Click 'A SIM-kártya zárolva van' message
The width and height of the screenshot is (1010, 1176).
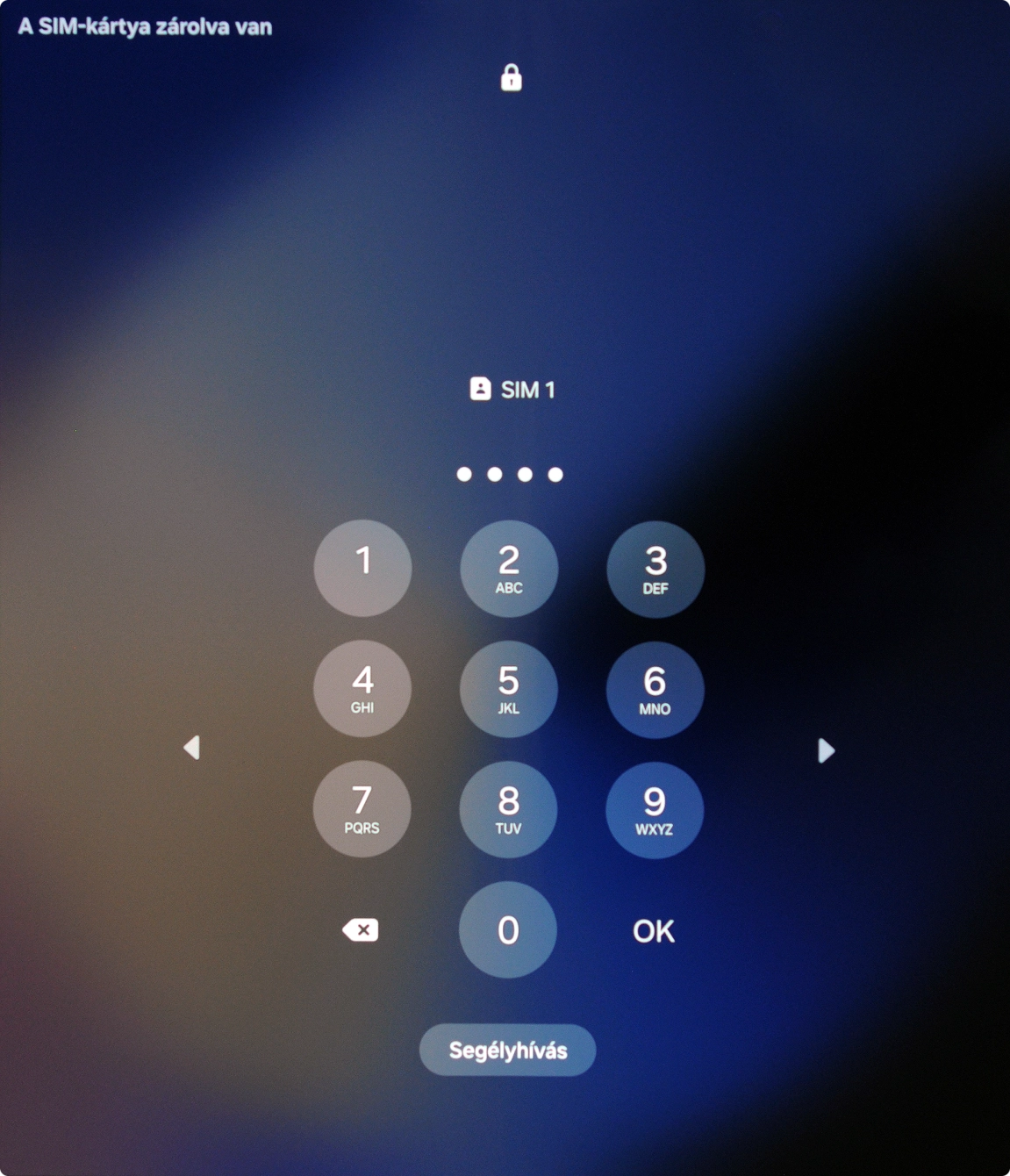point(143,26)
